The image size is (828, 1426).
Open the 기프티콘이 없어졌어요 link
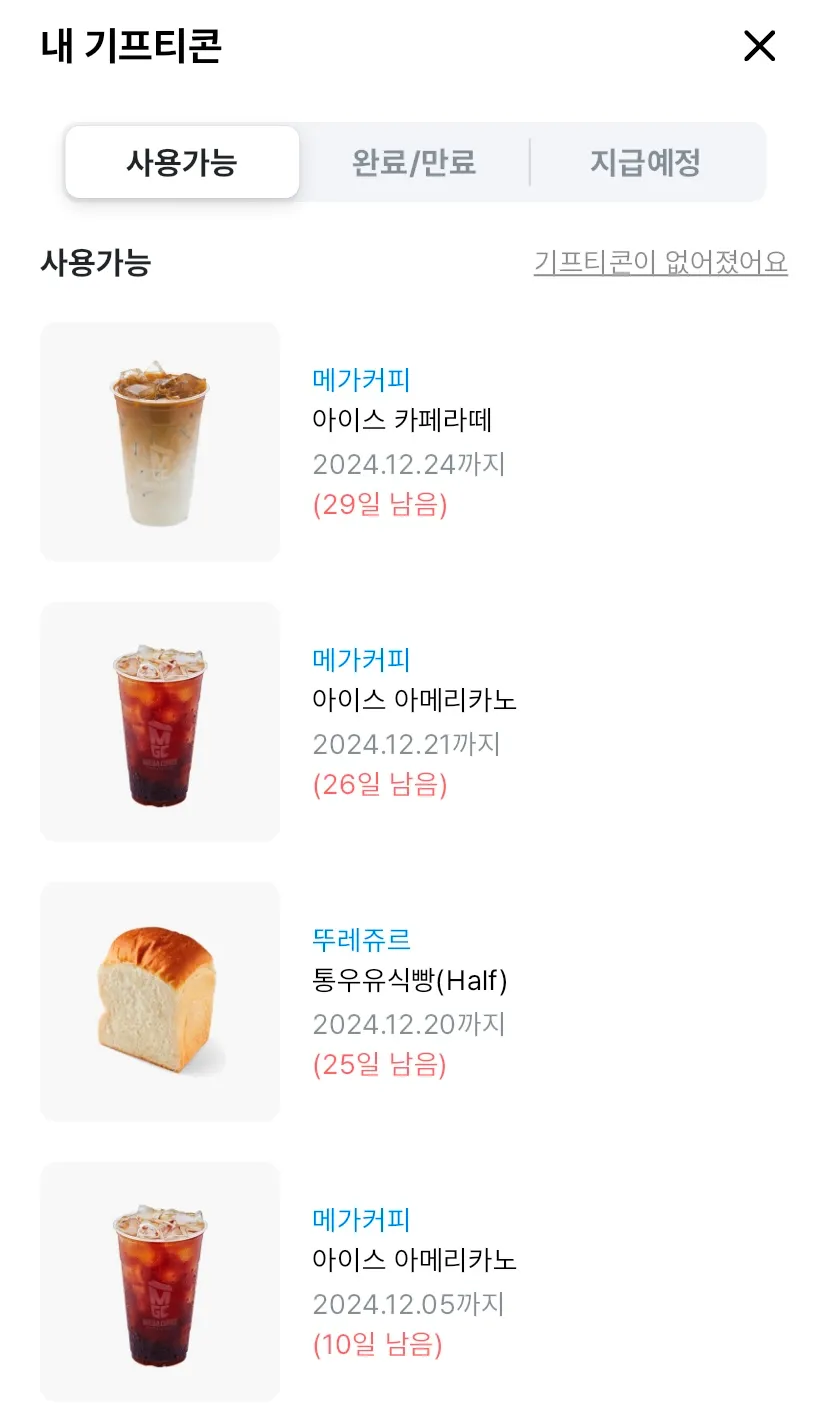tap(659, 261)
